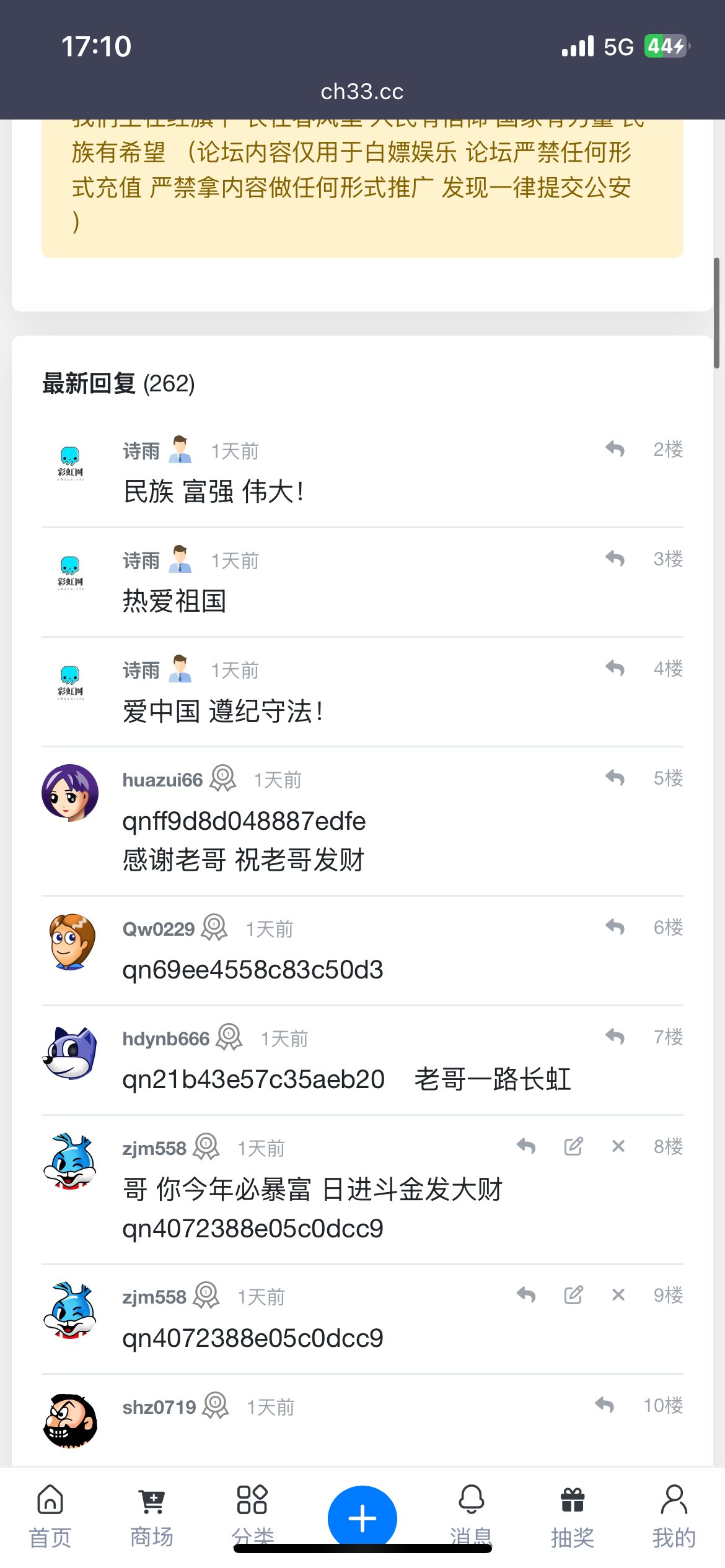Delete the zjm558 comment on 9楼

pyautogui.click(x=618, y=1295)
